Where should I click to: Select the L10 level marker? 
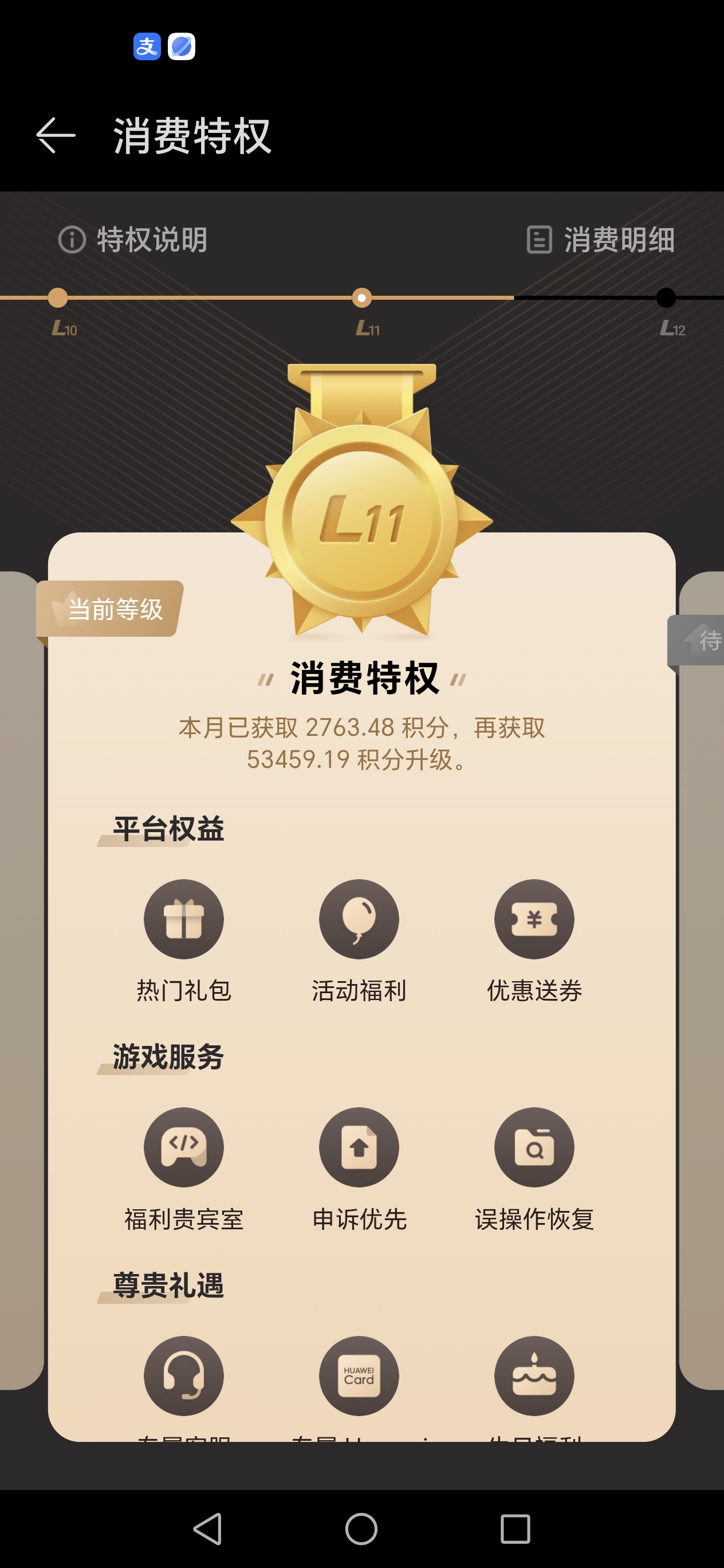58,298
